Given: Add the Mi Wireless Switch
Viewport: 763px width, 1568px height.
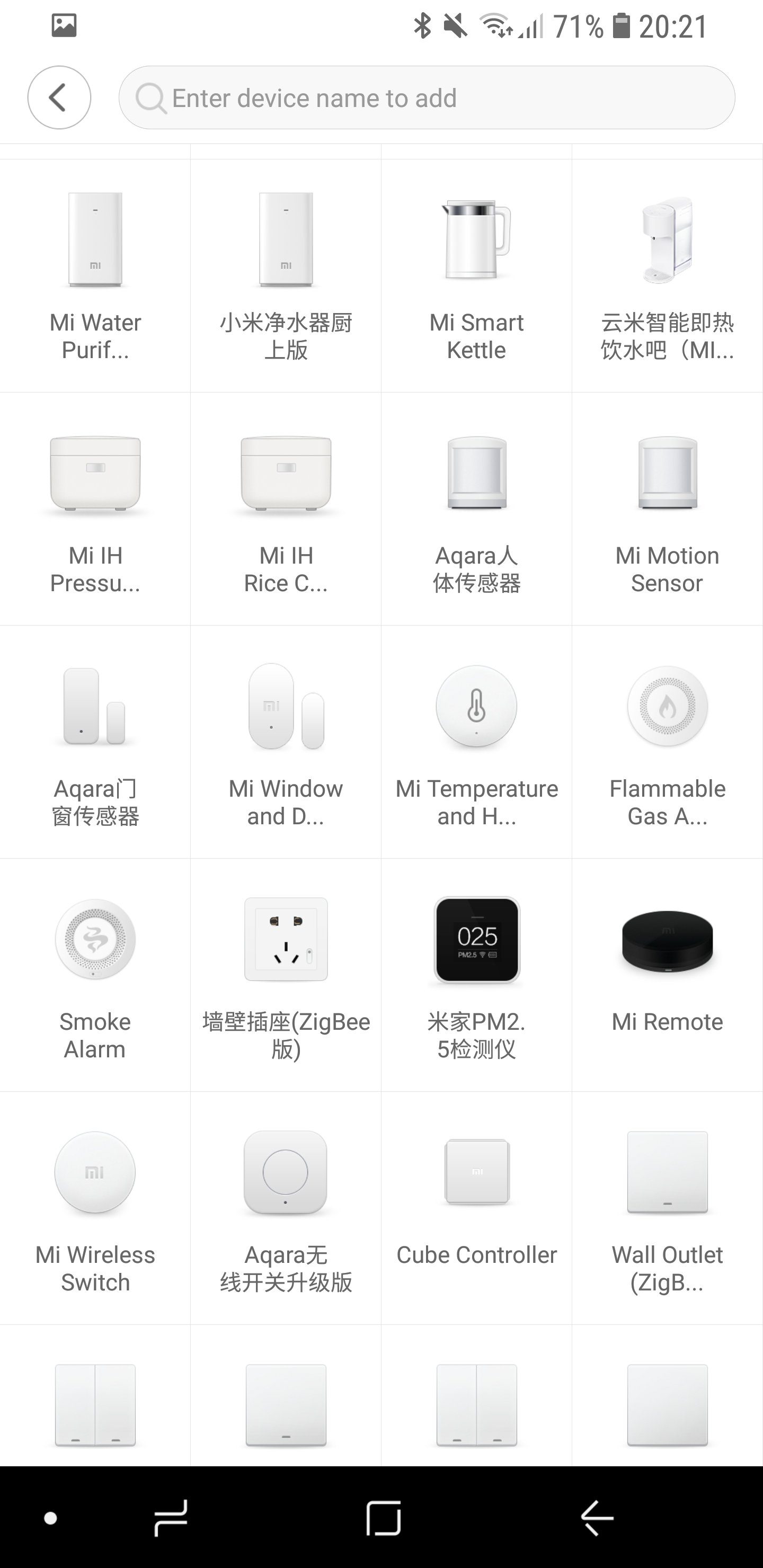Looking at the screenshot, I should 95,1208.
